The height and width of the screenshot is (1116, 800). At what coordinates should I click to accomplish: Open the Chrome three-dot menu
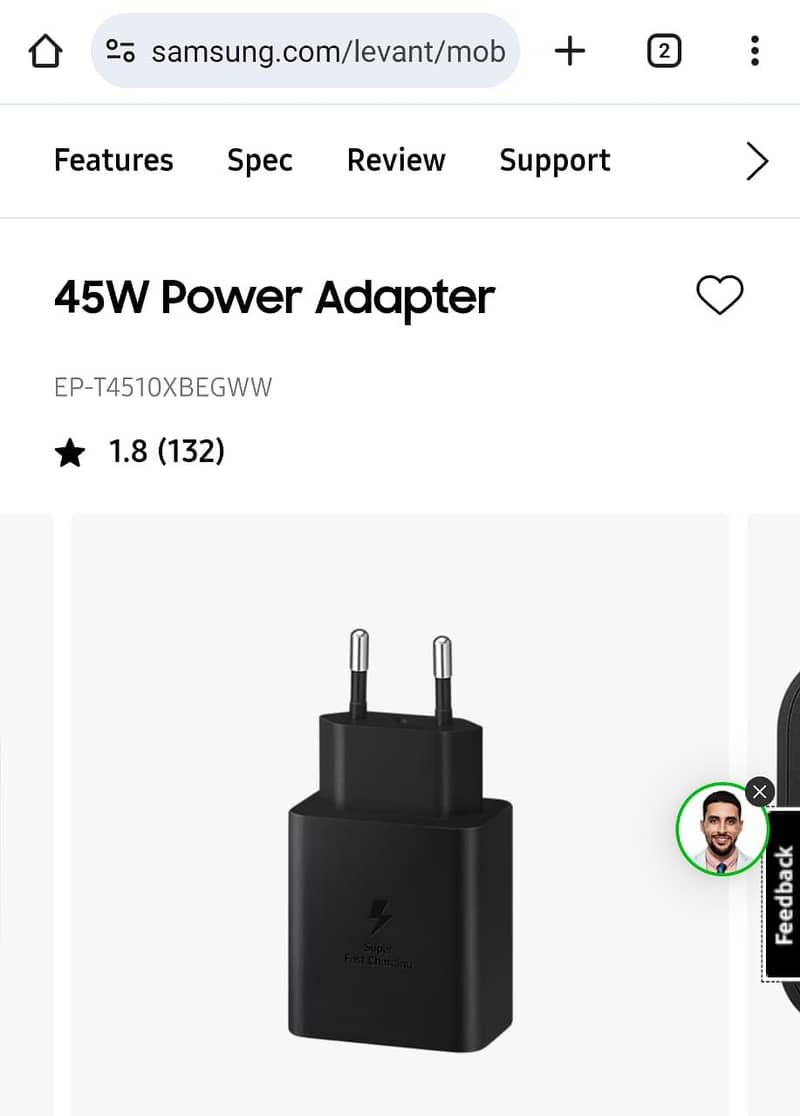[755, 51]
